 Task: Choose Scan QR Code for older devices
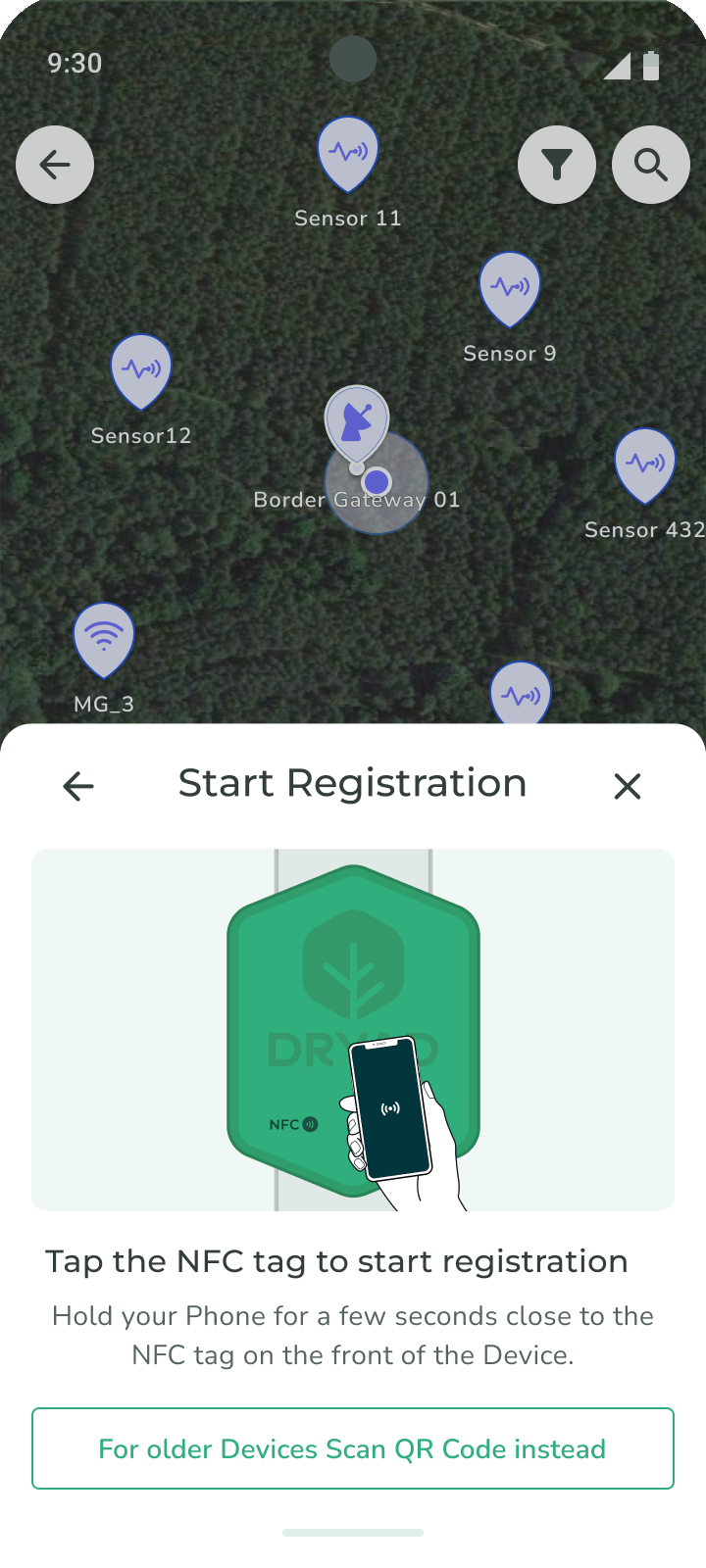(x=353, y=1448)
